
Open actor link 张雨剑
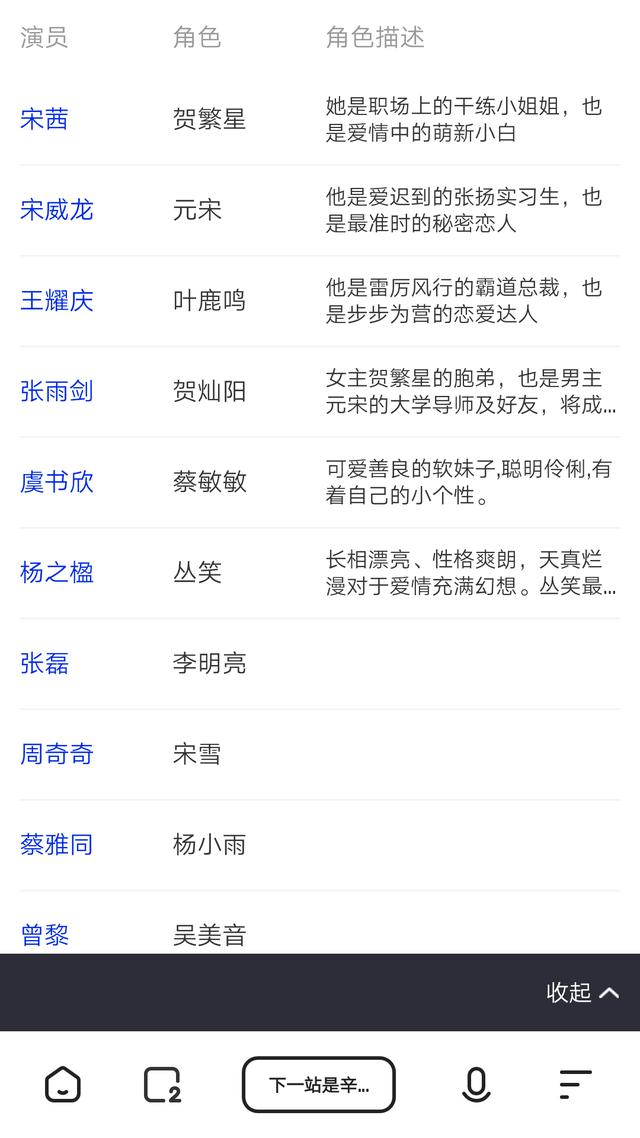(57, 391)
